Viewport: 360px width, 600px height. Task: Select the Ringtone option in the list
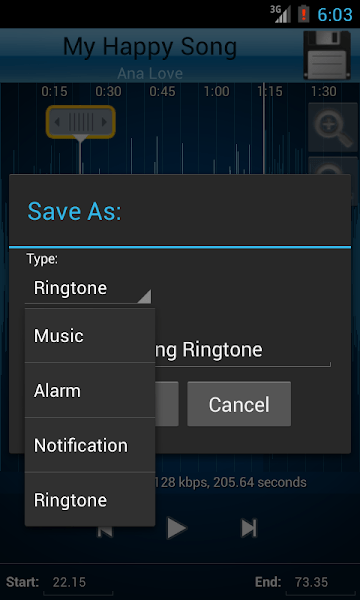[x=90, y=499]
